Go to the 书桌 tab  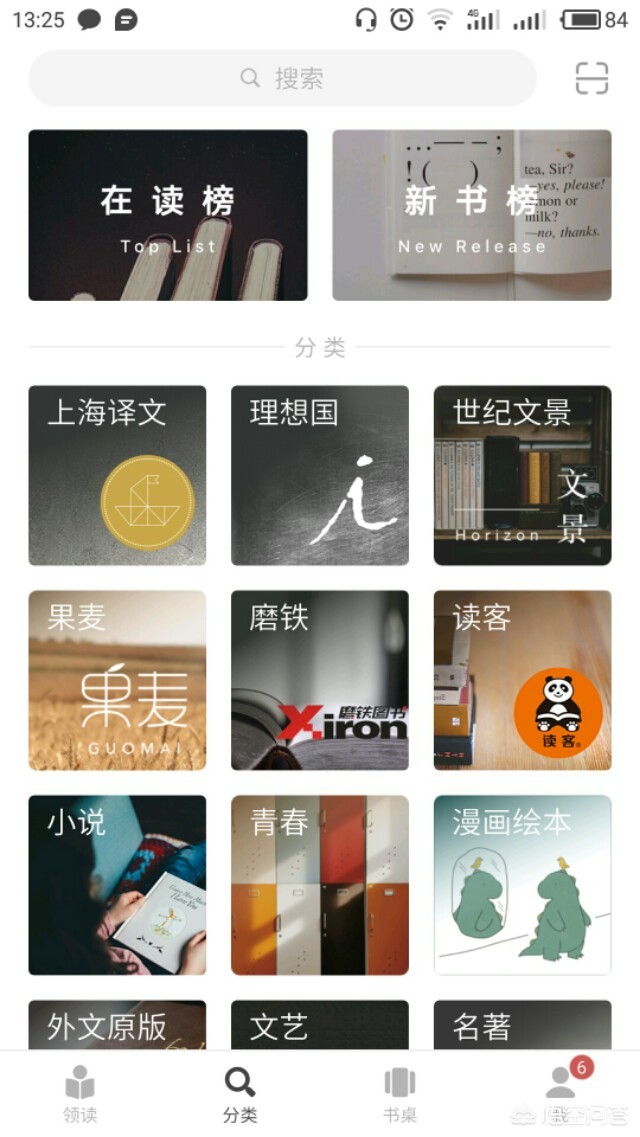400,1093
